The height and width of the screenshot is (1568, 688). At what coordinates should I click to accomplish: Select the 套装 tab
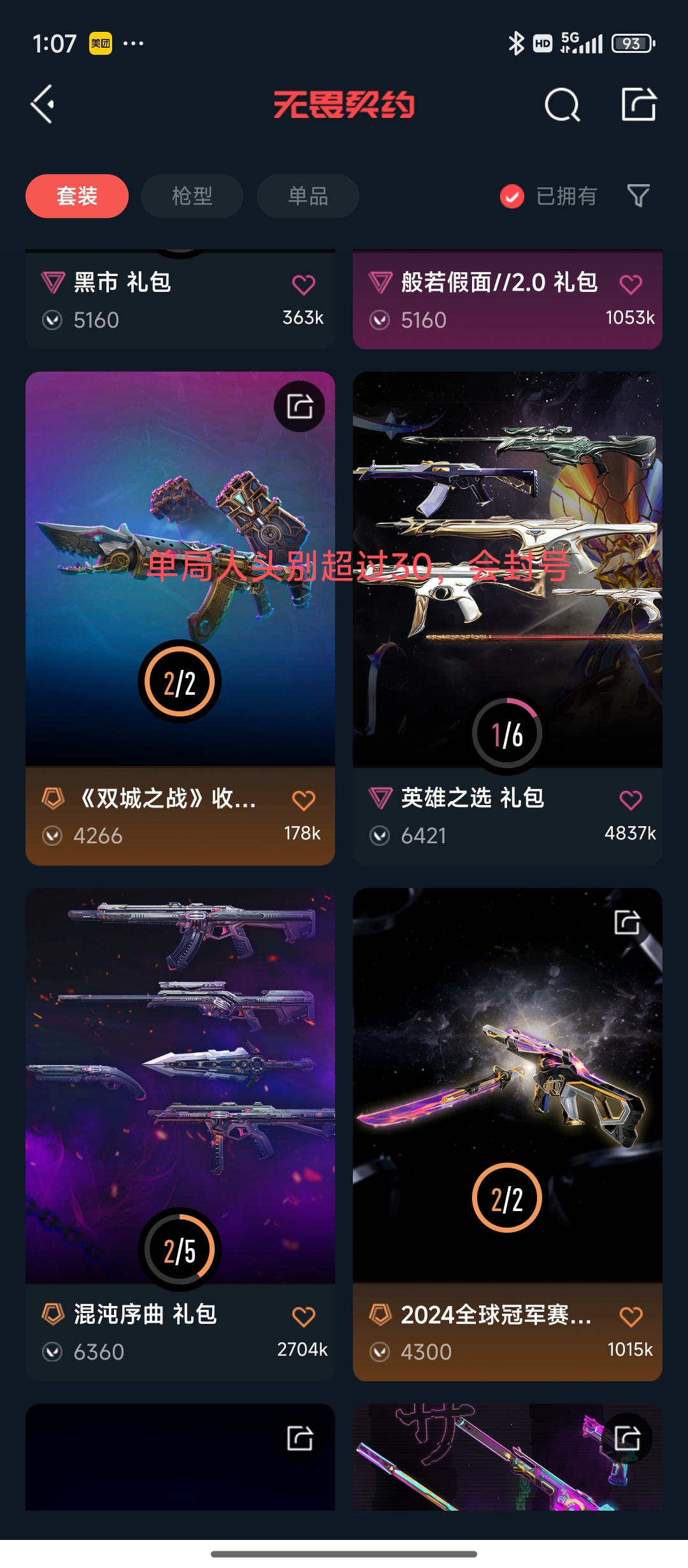click(x=77, y=196)
